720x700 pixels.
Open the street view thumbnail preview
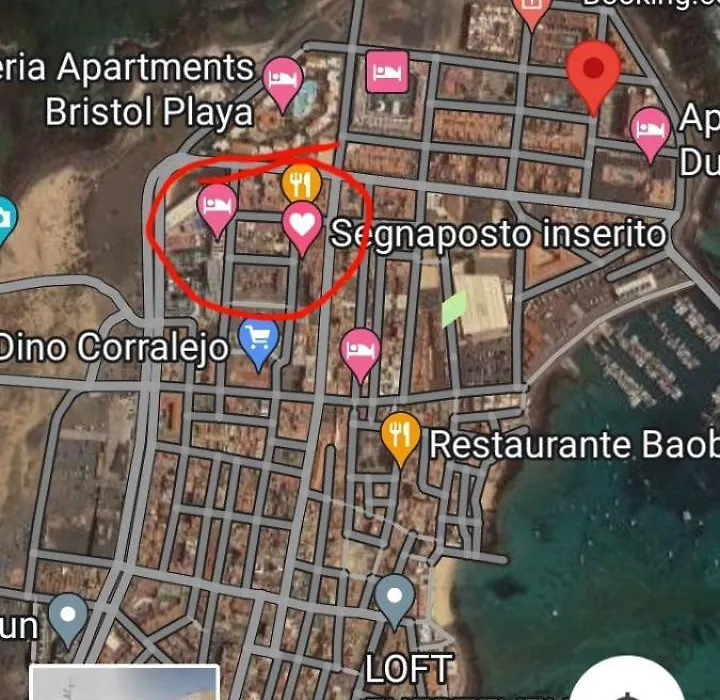125,684
